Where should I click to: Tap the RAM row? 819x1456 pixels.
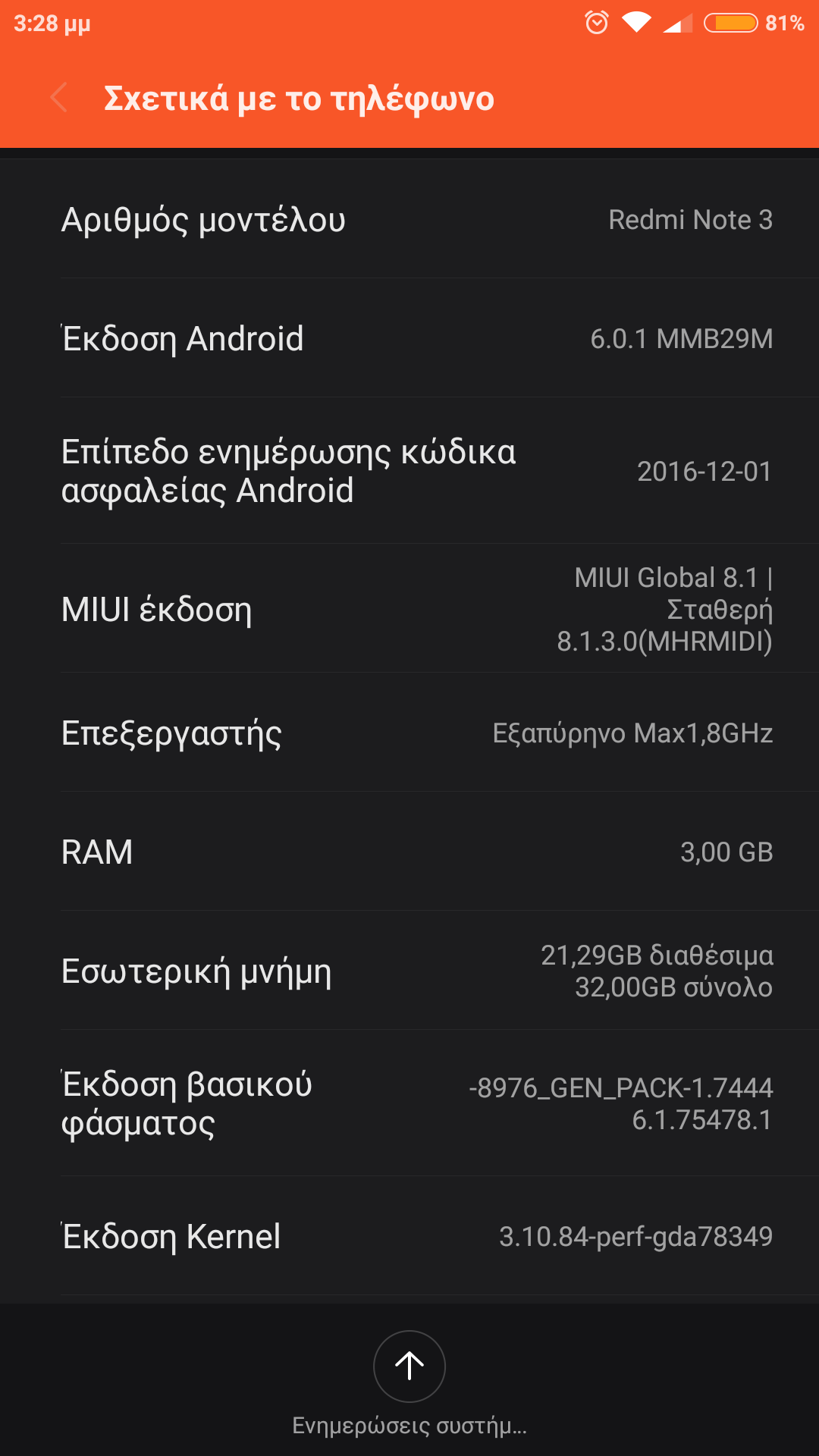409,852
